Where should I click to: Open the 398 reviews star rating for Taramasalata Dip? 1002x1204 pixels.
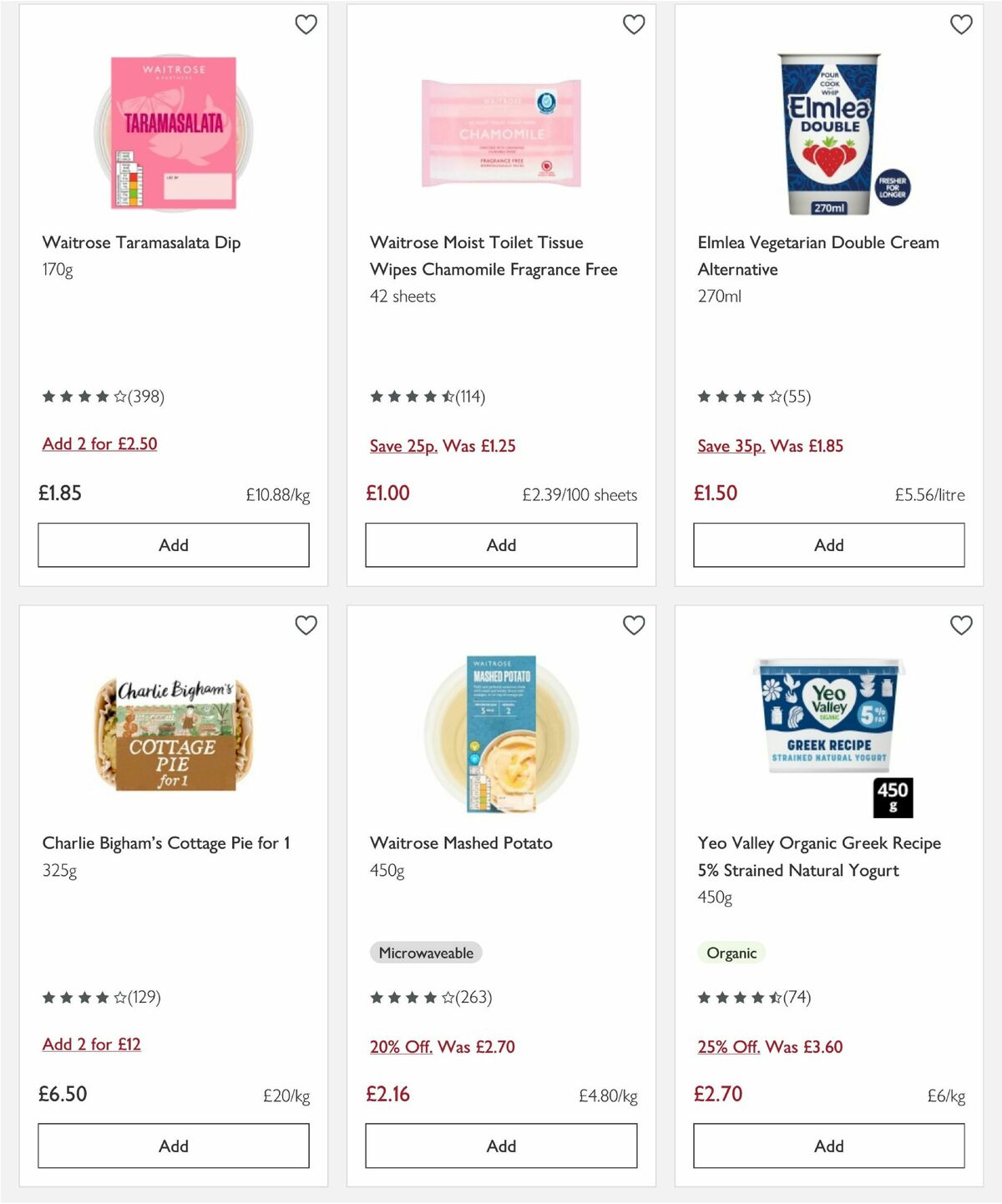(x=104, y=397)
